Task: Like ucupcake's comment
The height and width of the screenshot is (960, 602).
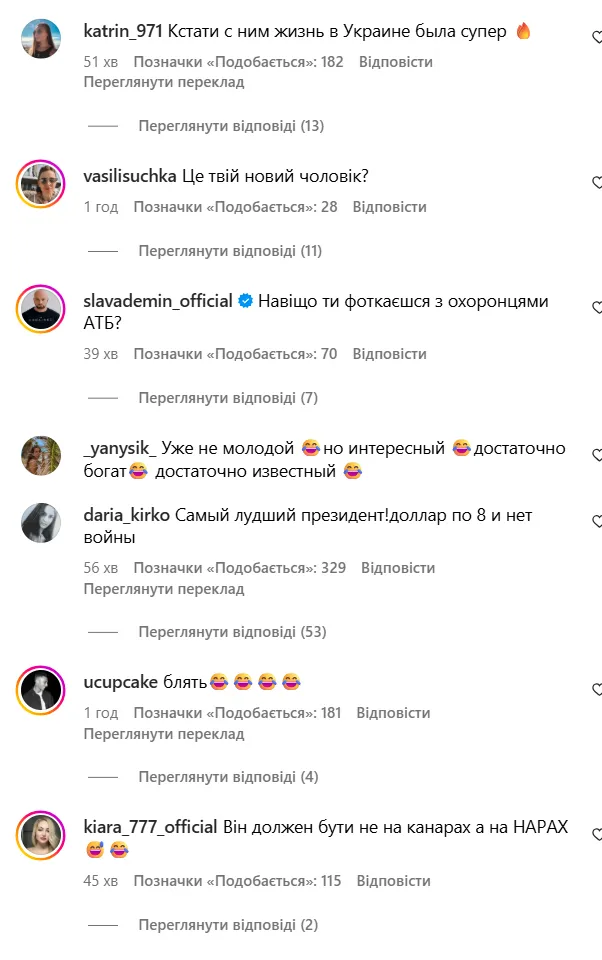Action: tap(597, 690)
